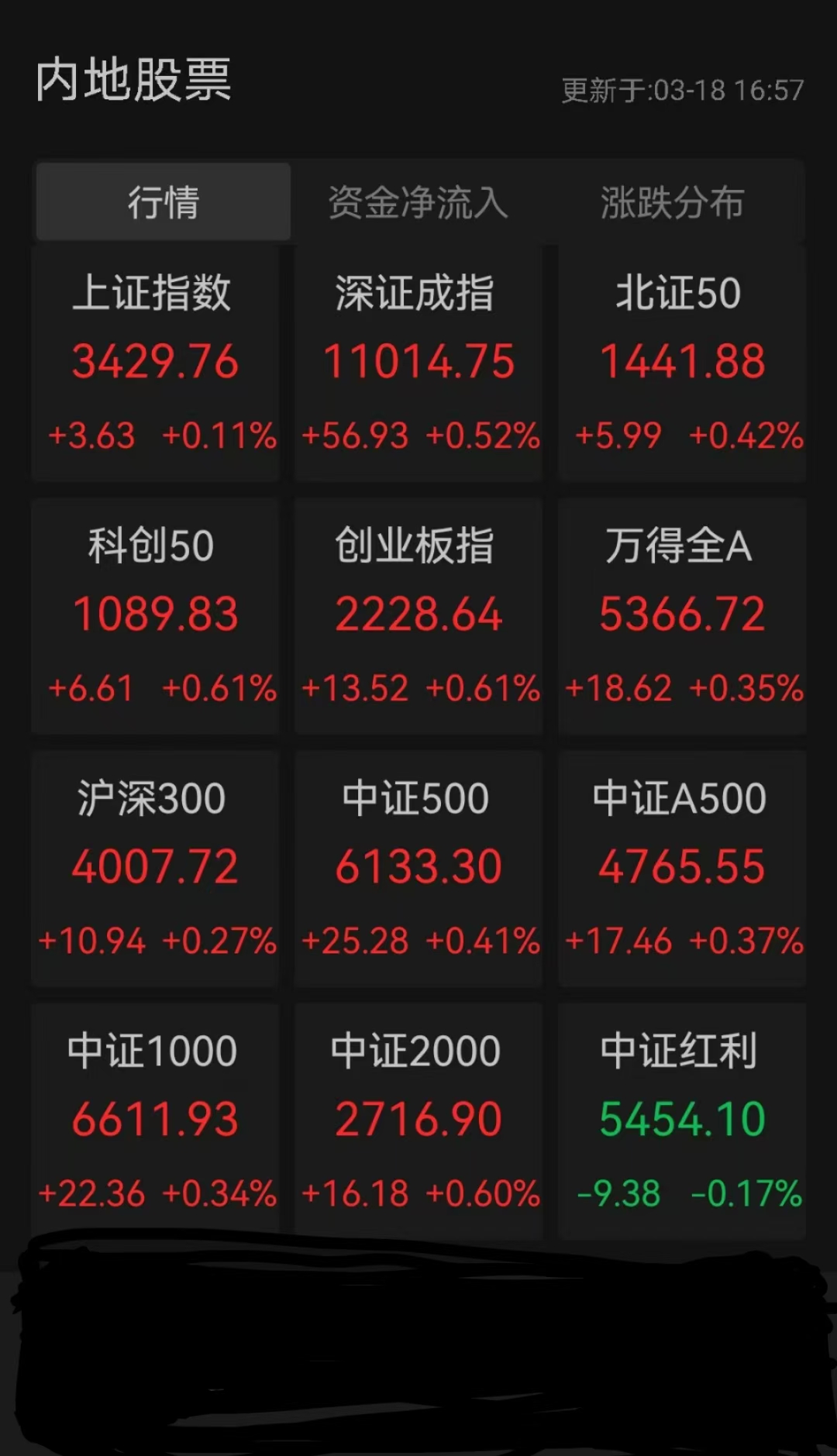Open the 涨跌分布 tab

[670, 201]
